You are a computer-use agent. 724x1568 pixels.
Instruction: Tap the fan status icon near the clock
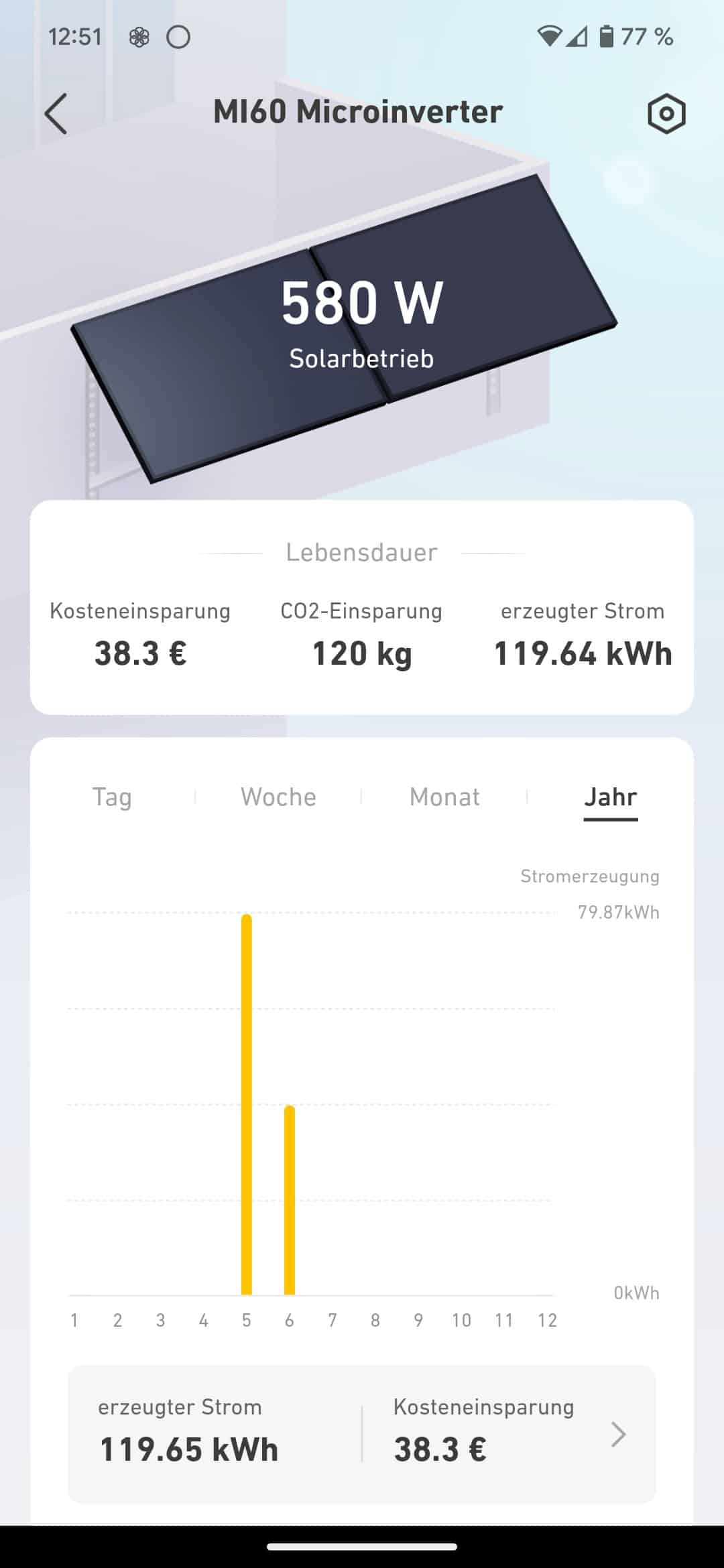[x=138, y=38]
